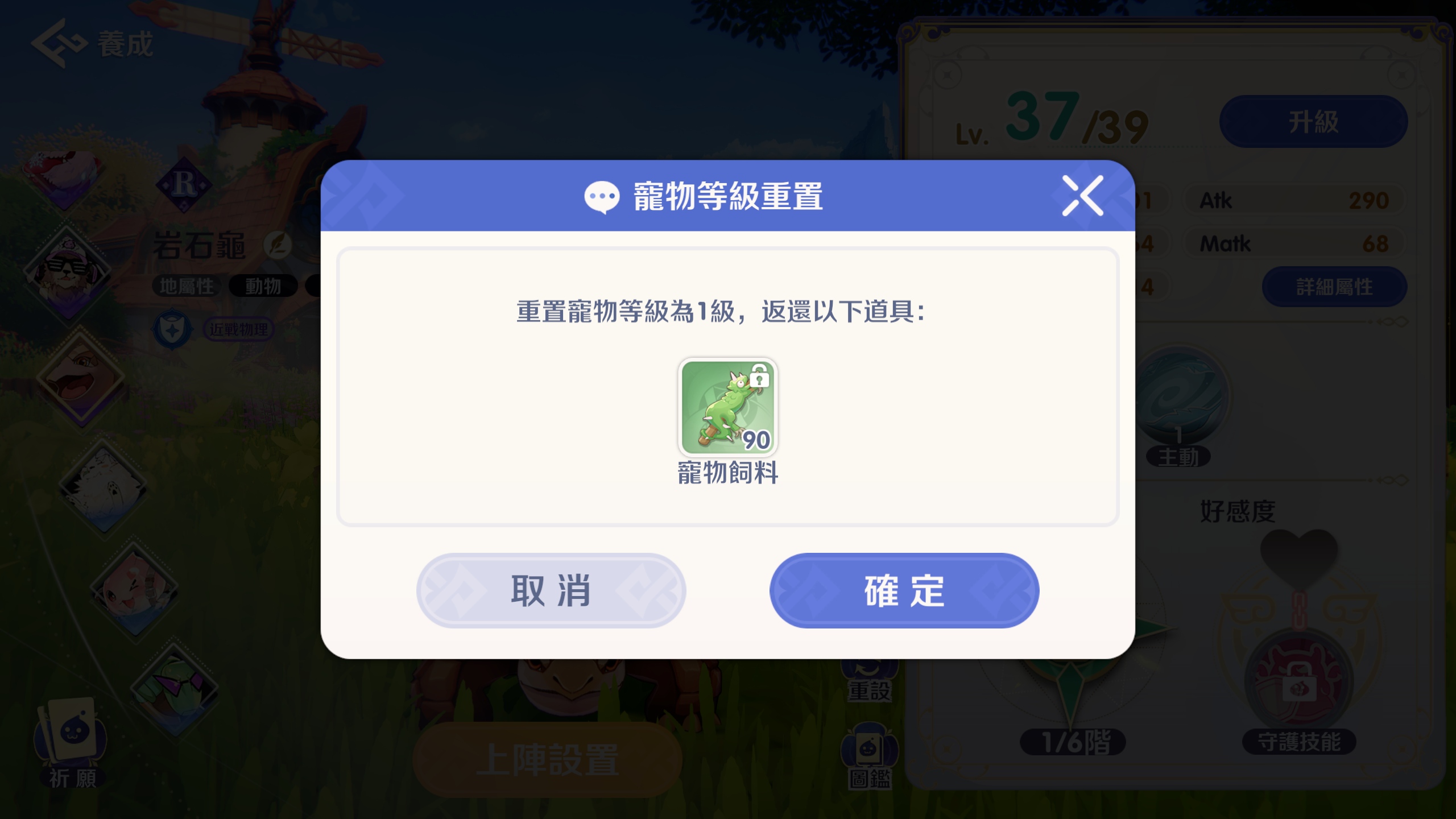Image resolution: width=1456 pixels, height=819 pixels.
Task: Tap 取消 to cancel the level reset
Action: pos(551,590)
